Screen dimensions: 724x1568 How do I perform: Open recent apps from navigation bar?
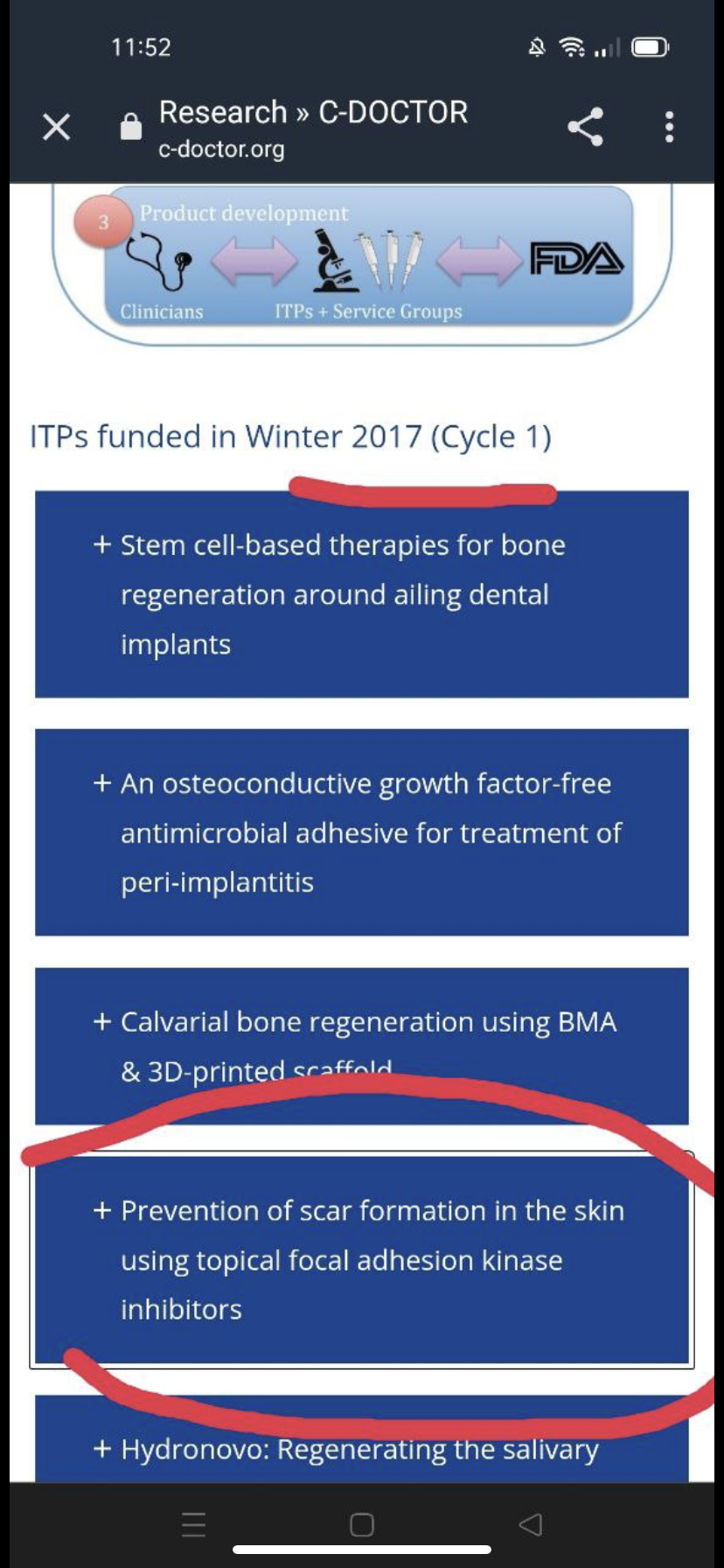(193, 1524)
